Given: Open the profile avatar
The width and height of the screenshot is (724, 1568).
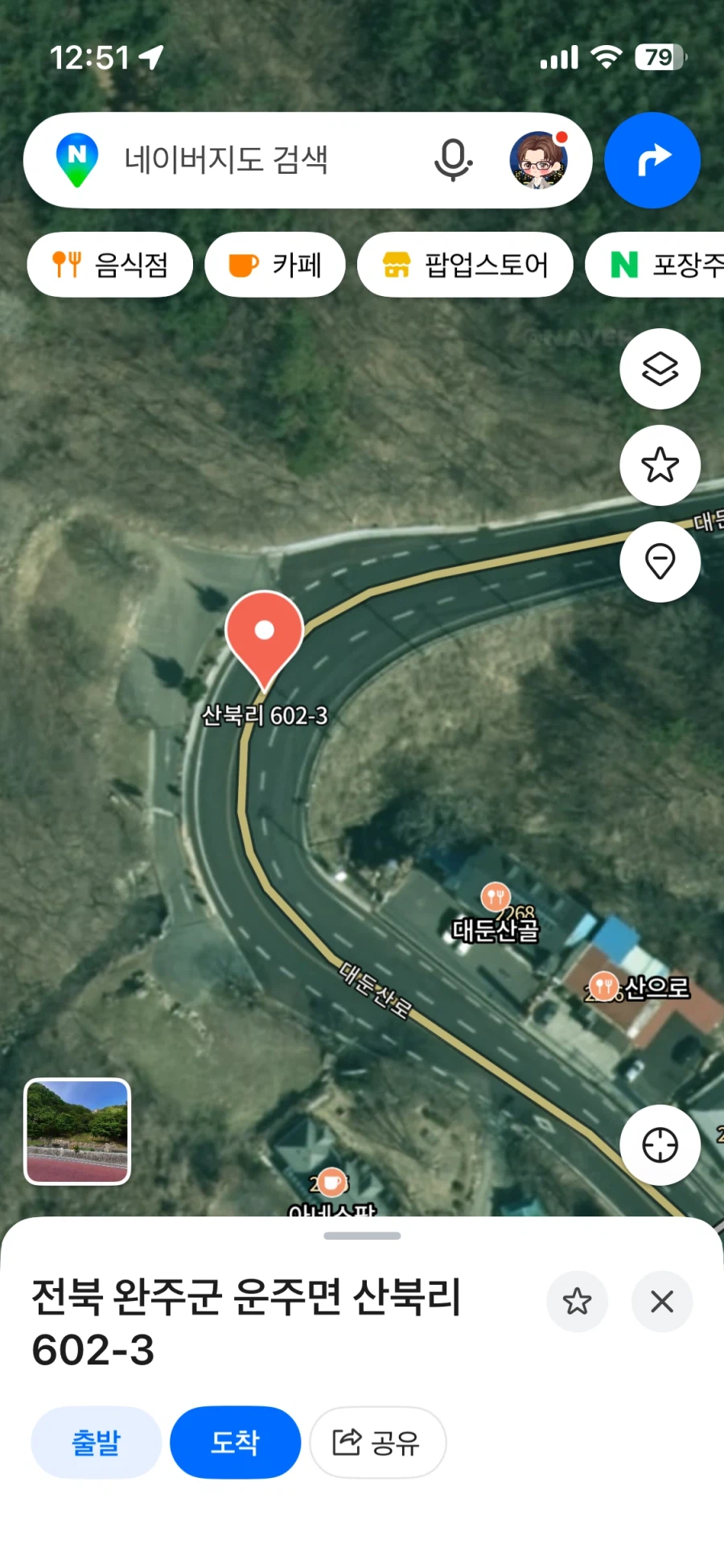Looking at the screenshot, I should point(538,159).
